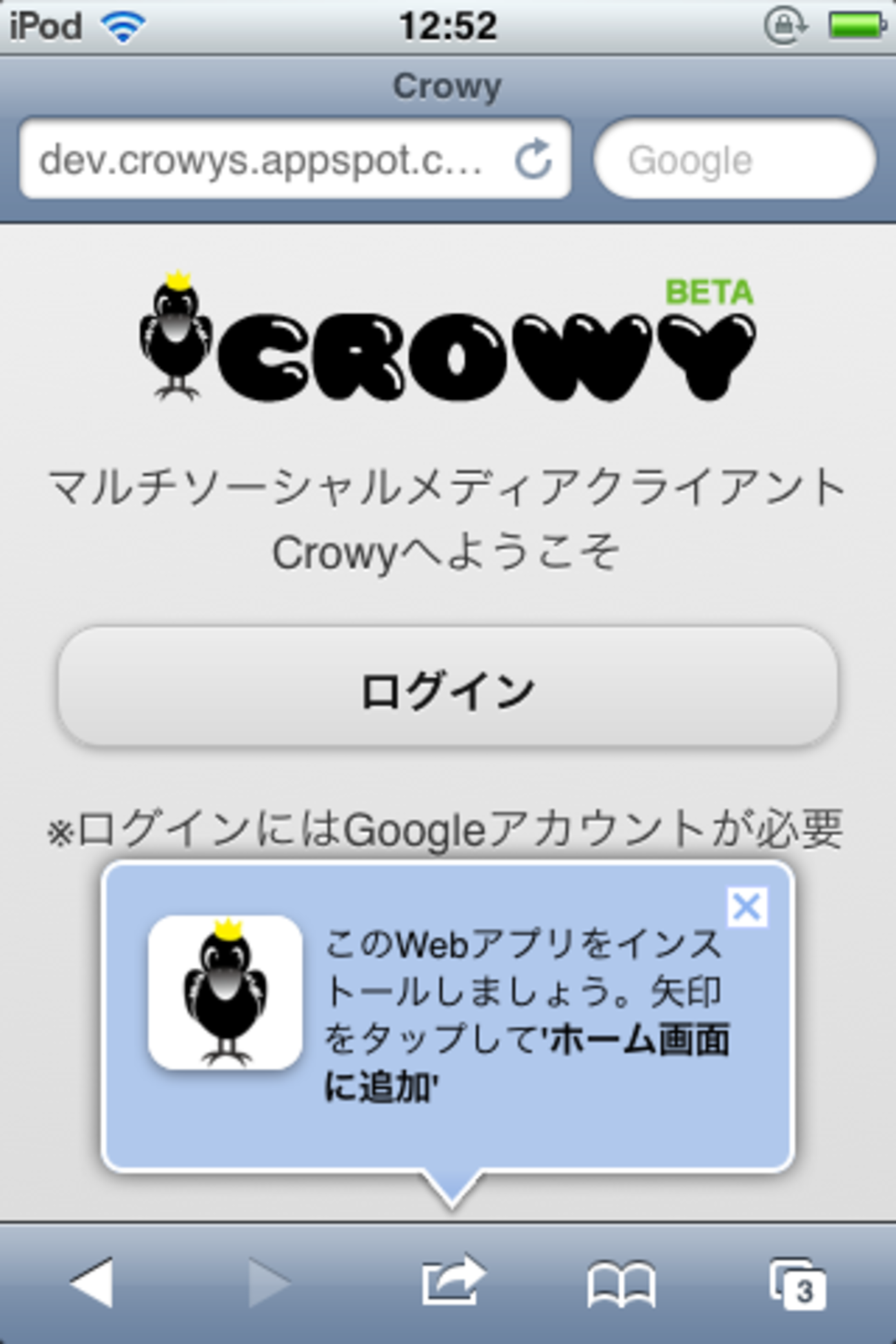The image size is (896, 1344).
Task: Tap the ログイン login button
Action: click(448, 687)
